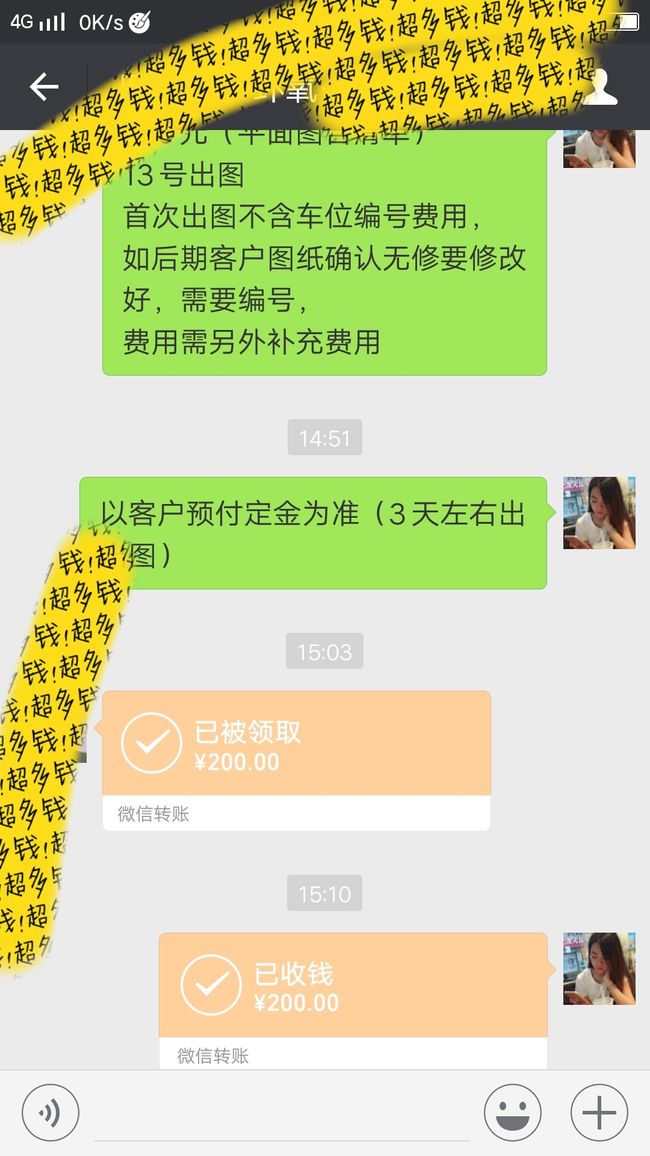650x1156 pixels.
Task: Tap the message text input field
Action: [x=281, y=1113]
